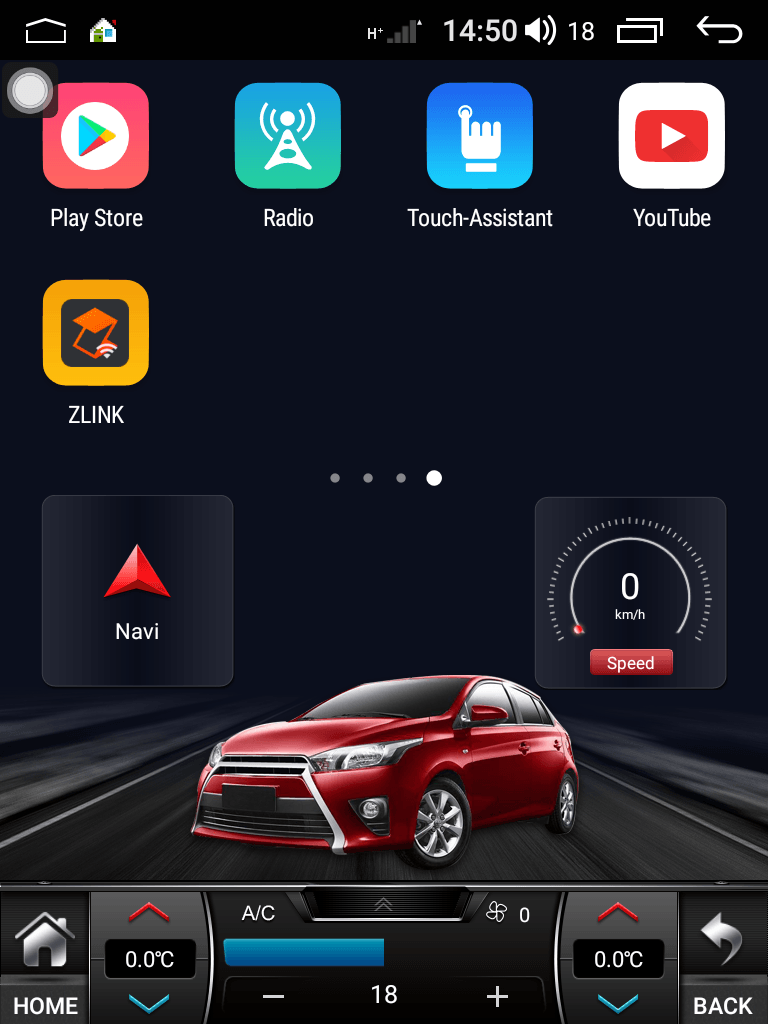Screen dimensions: 768x1024
Task: Tap the left temperature up chevron
Action: [150, 913]
